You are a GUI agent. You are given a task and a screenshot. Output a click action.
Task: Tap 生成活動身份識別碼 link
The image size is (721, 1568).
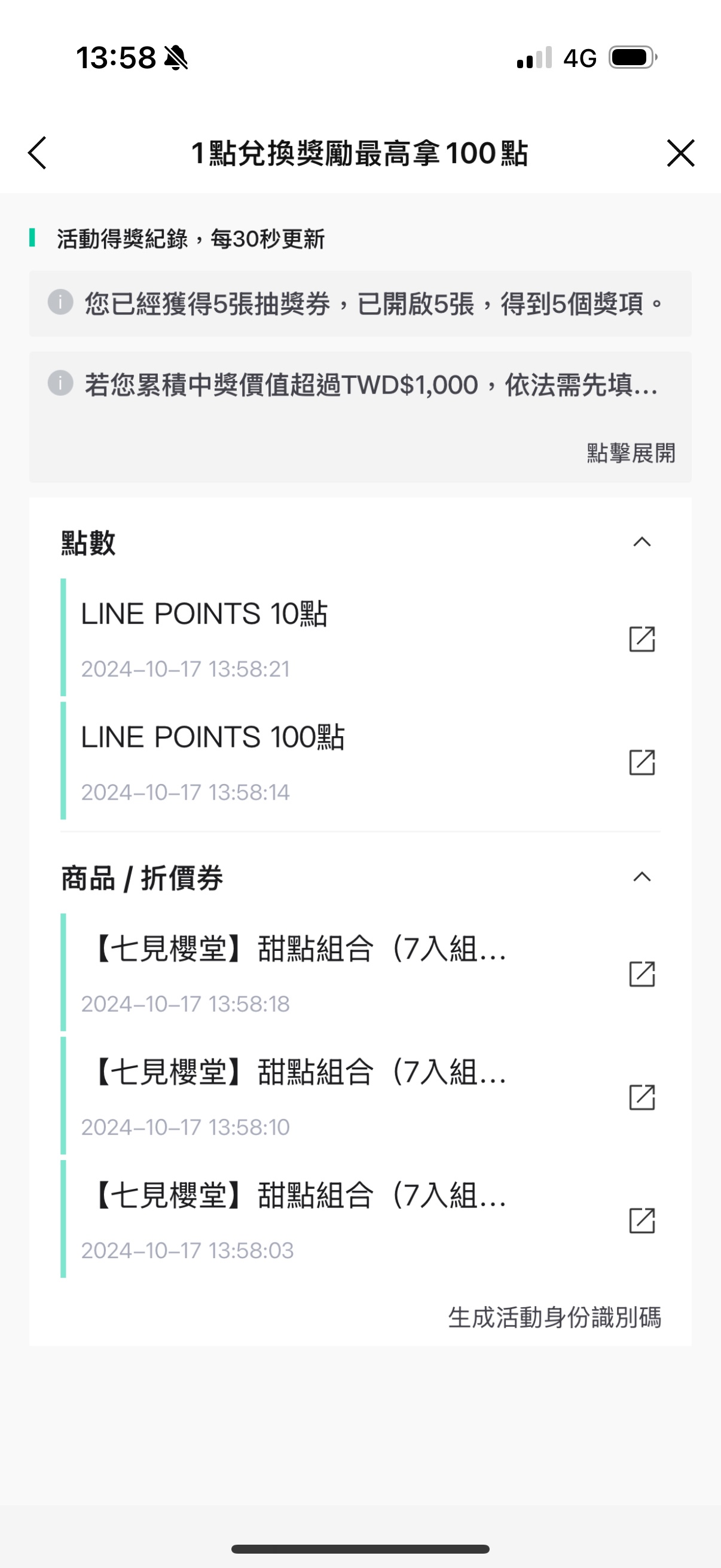pos(554,1317)
